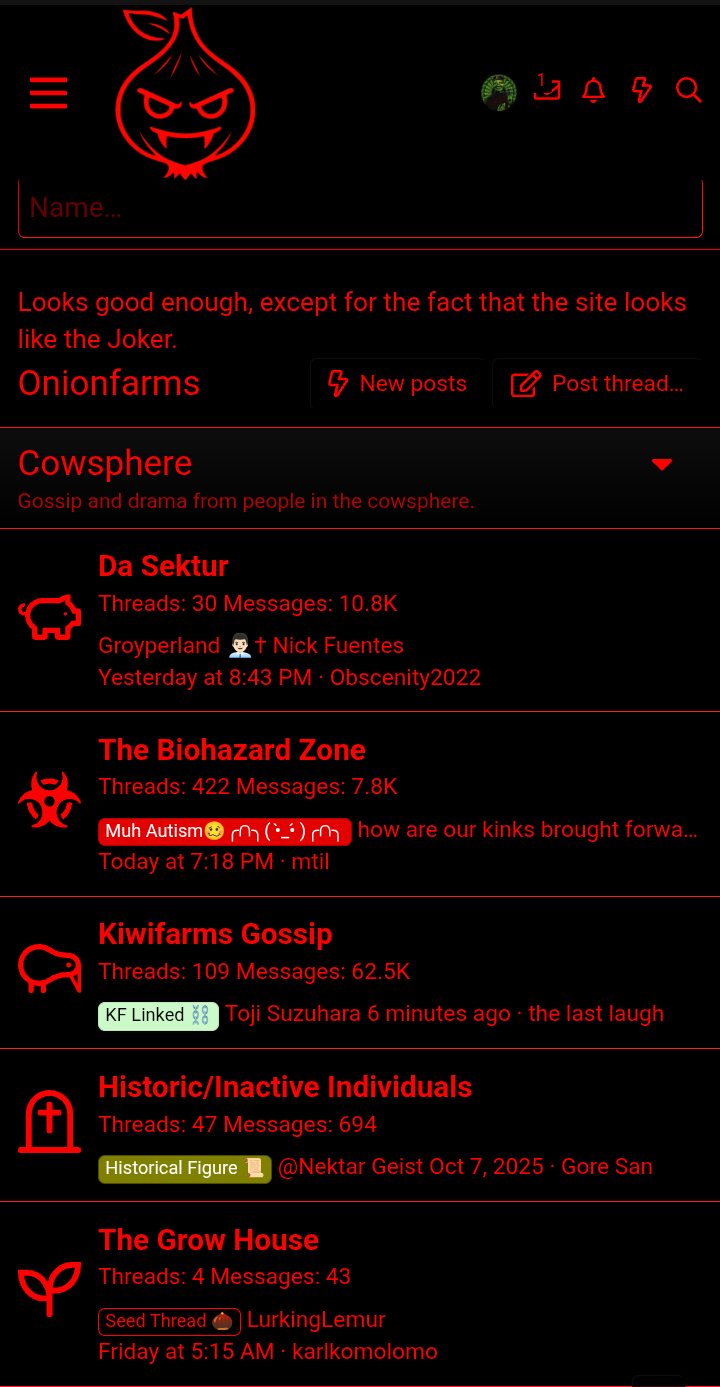Open the latest Toji Suzuhara thread
Viewport: 720px width, 1387px height.
point(293,1014)
